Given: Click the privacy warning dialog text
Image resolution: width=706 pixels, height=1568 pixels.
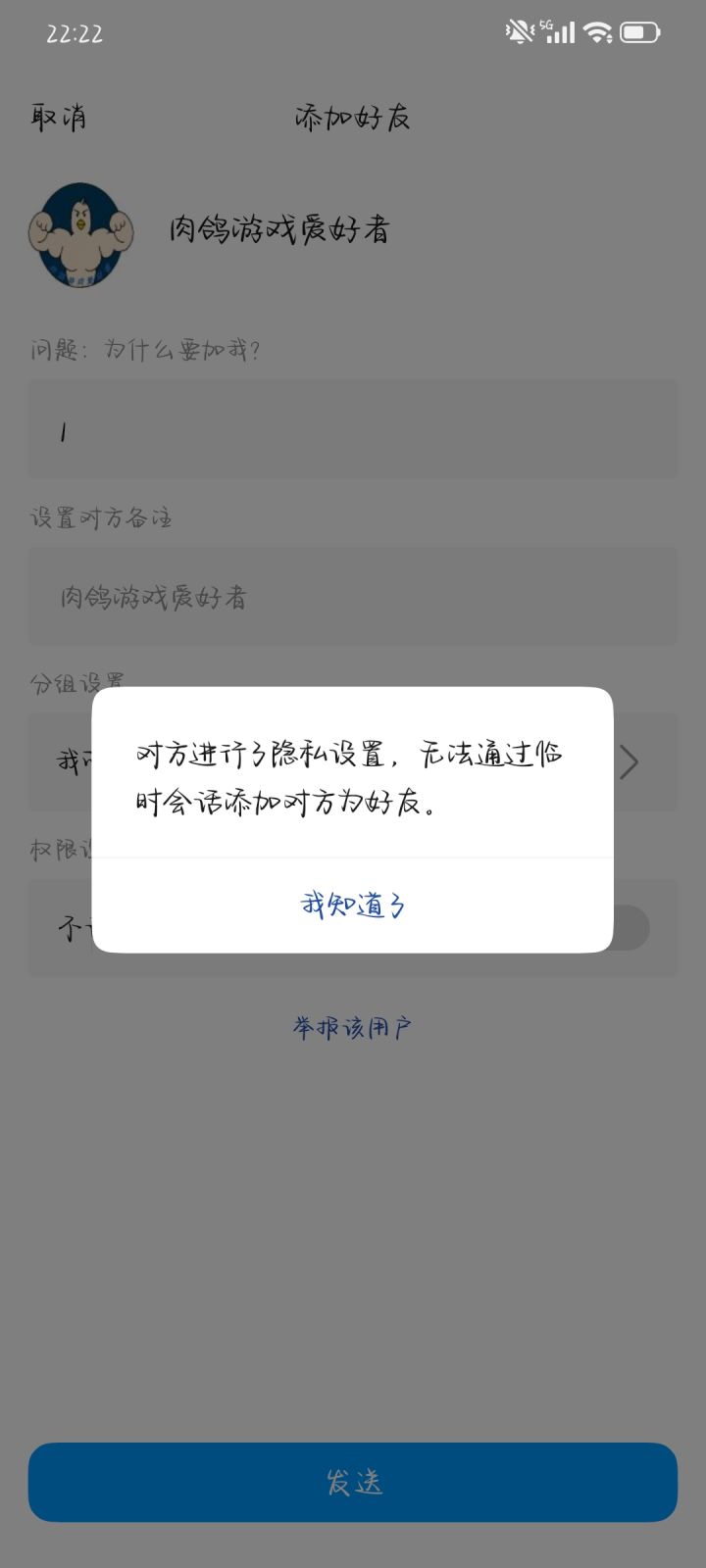Looking at the screenshot, I should pyautogui.click(x=353, y=779).
